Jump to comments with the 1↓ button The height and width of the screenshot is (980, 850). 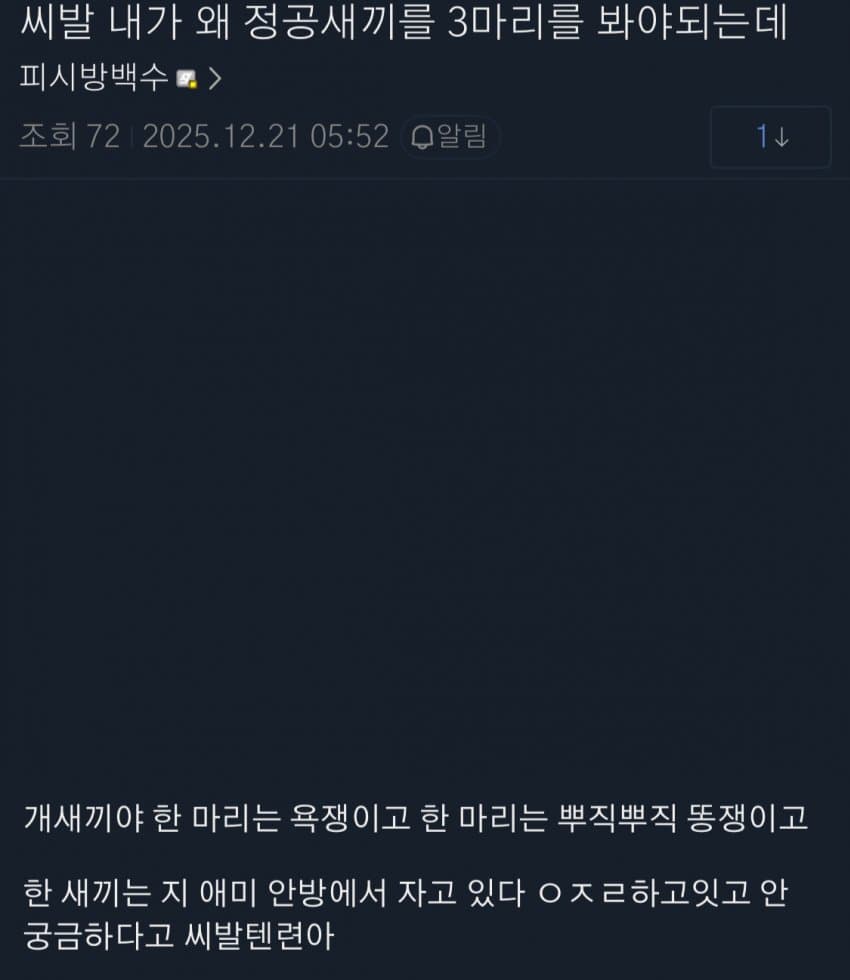(x=770, y=137)
